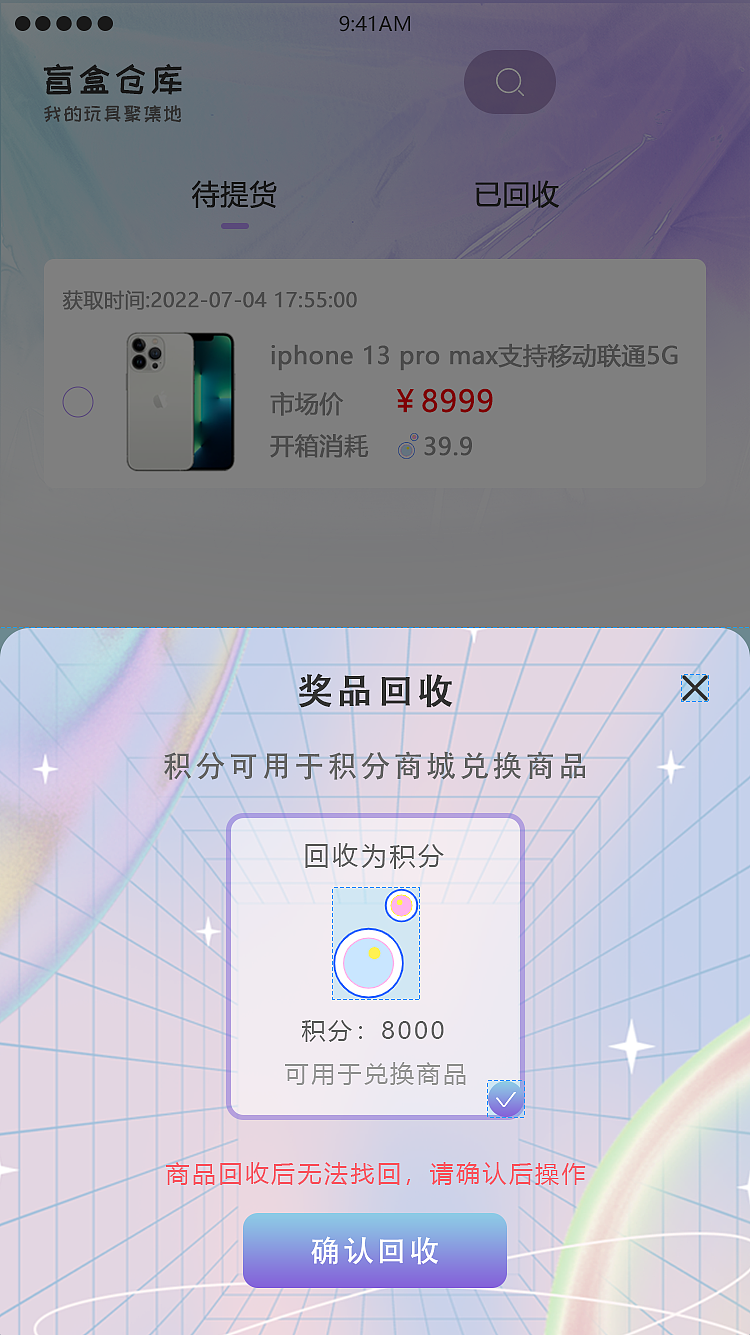The height and width of the screenshot is (1335, 750).
Task: Close the 奖品回收 dialog with the X
Action: click(695, 688)
